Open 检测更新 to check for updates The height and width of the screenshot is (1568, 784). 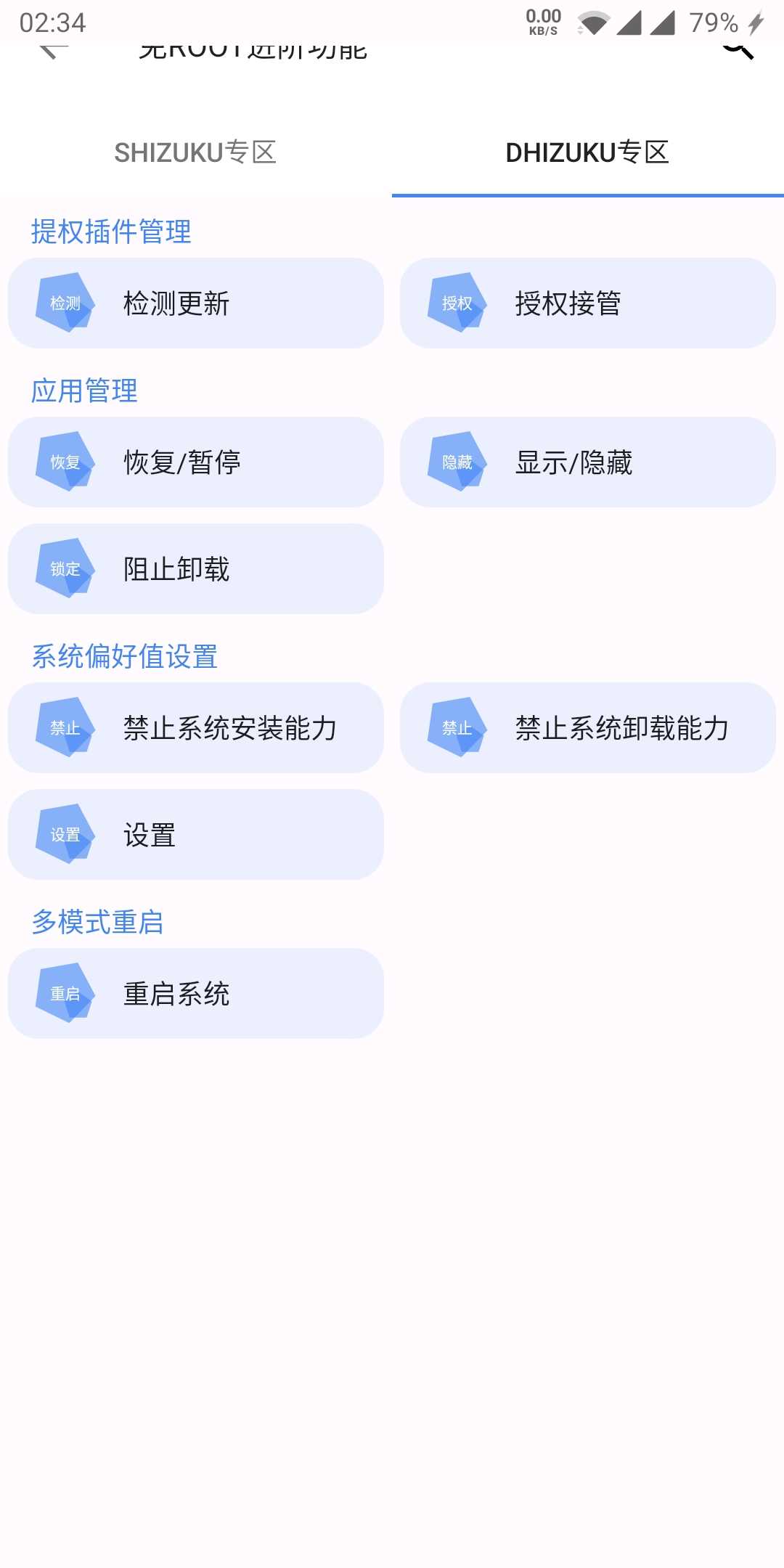click(196, 303)
